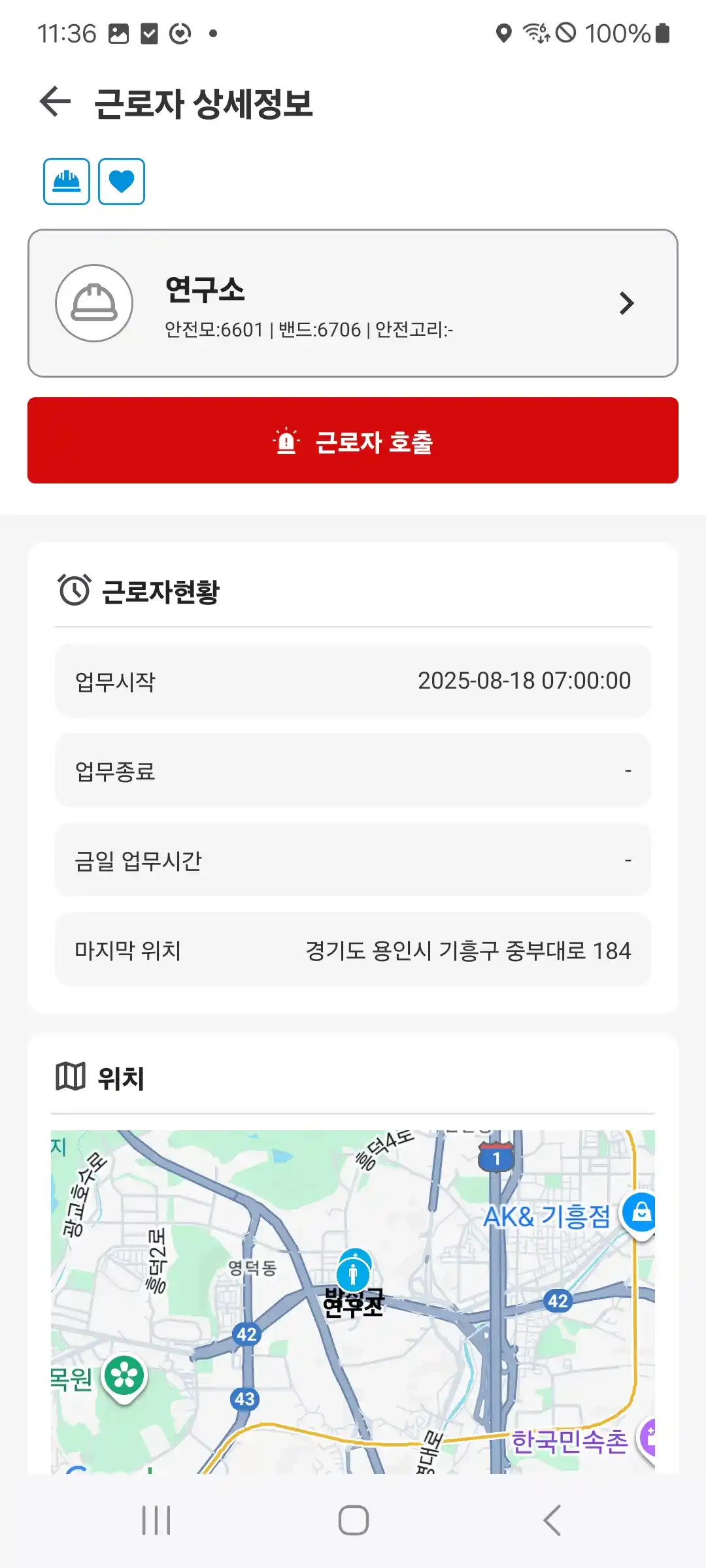Open the 연구소 worker card
This screenshot has width=706, height=1568.
(x=353, y=303)
